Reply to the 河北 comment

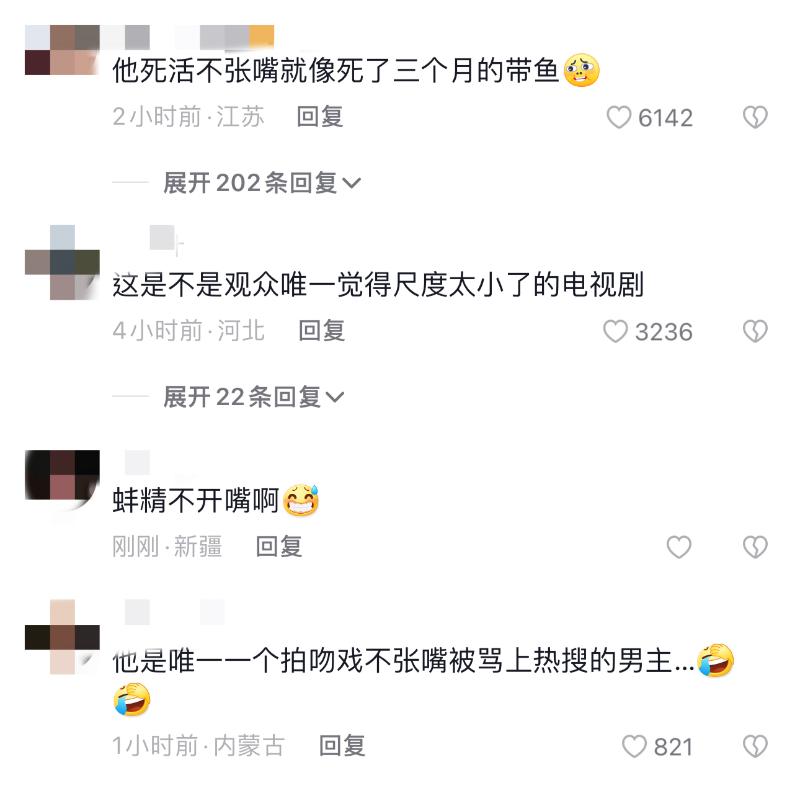click(322, 331)
